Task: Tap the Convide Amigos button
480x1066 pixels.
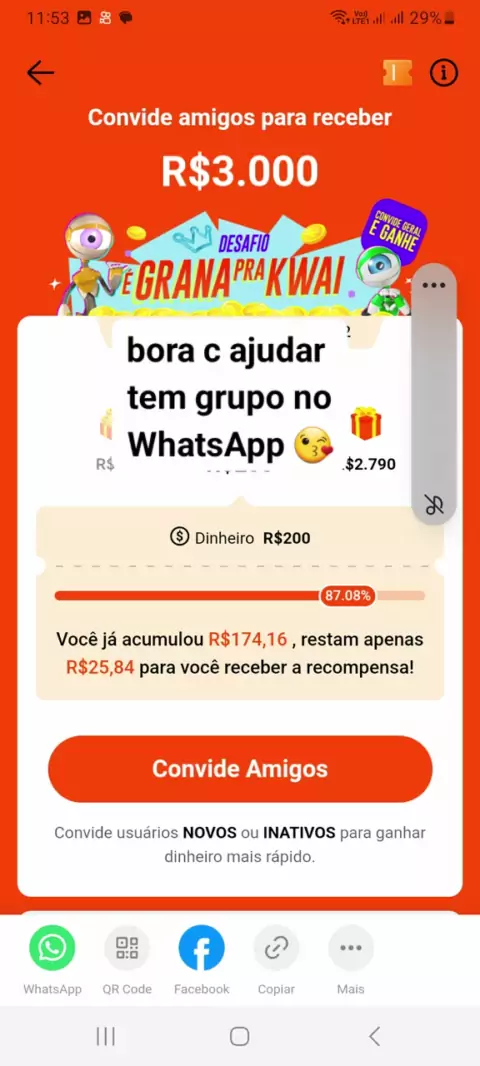Action: click(240, 769)
